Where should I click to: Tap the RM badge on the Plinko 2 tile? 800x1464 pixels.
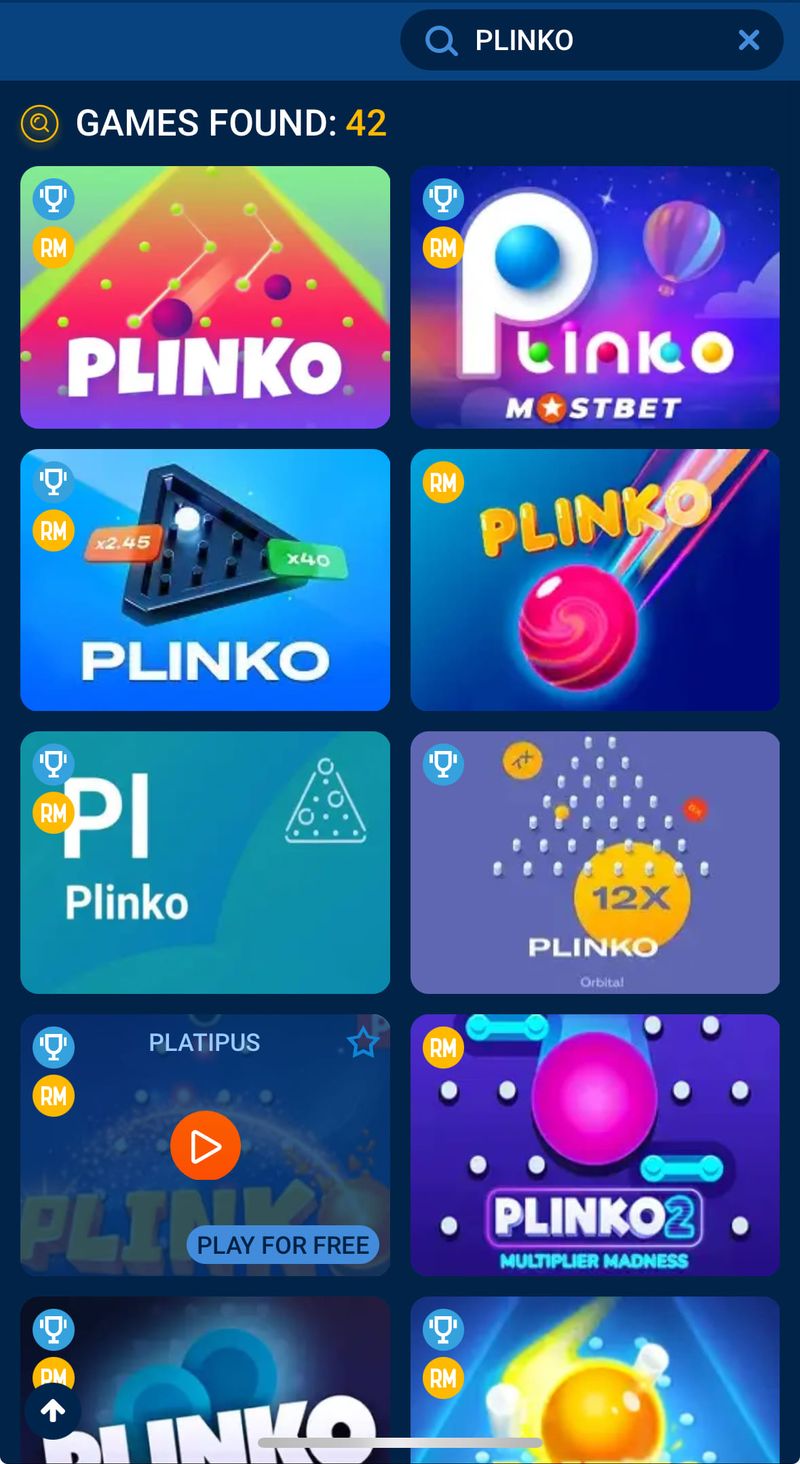(x=443, y=1047)
